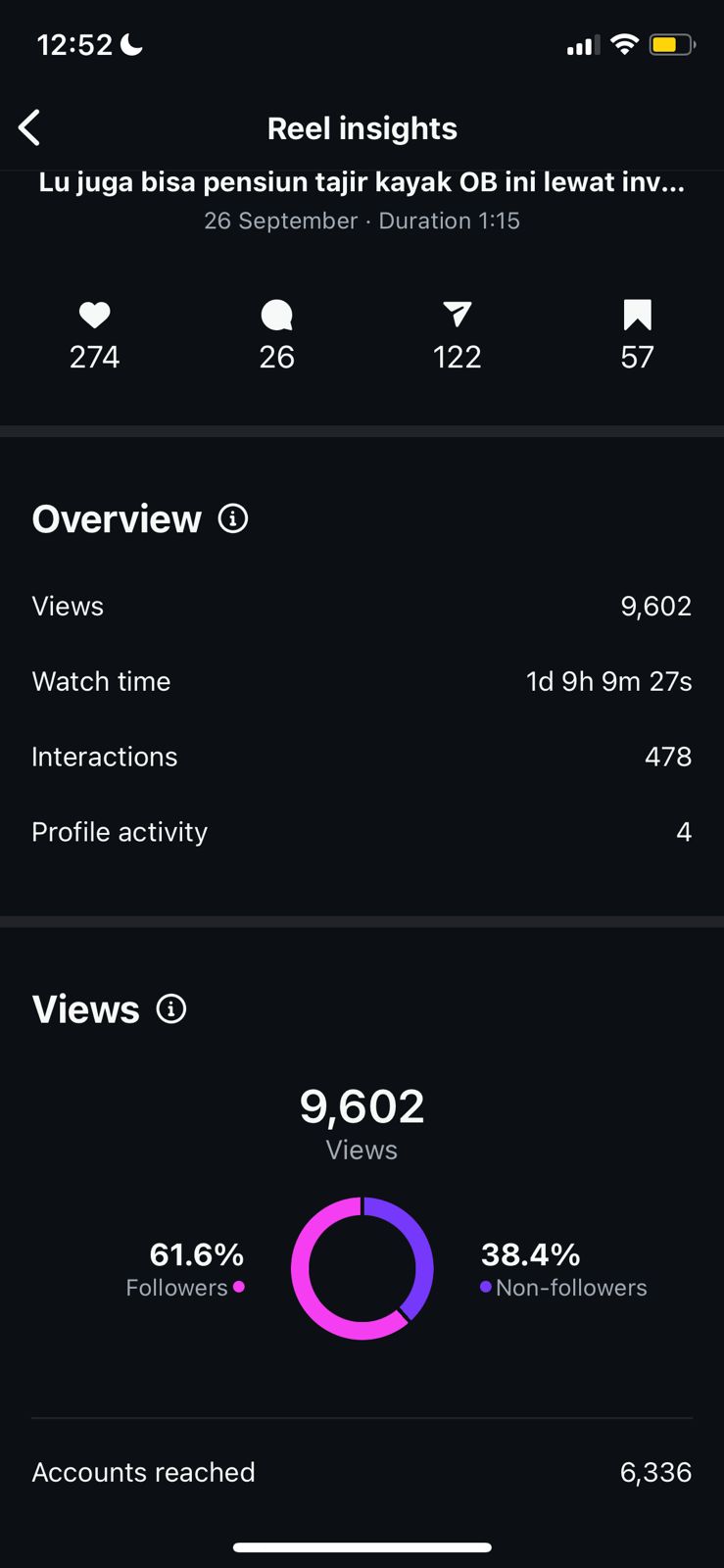Open the info icon beside Views heading
The image size is (724, 1568).
click(x=171, y=1008)
